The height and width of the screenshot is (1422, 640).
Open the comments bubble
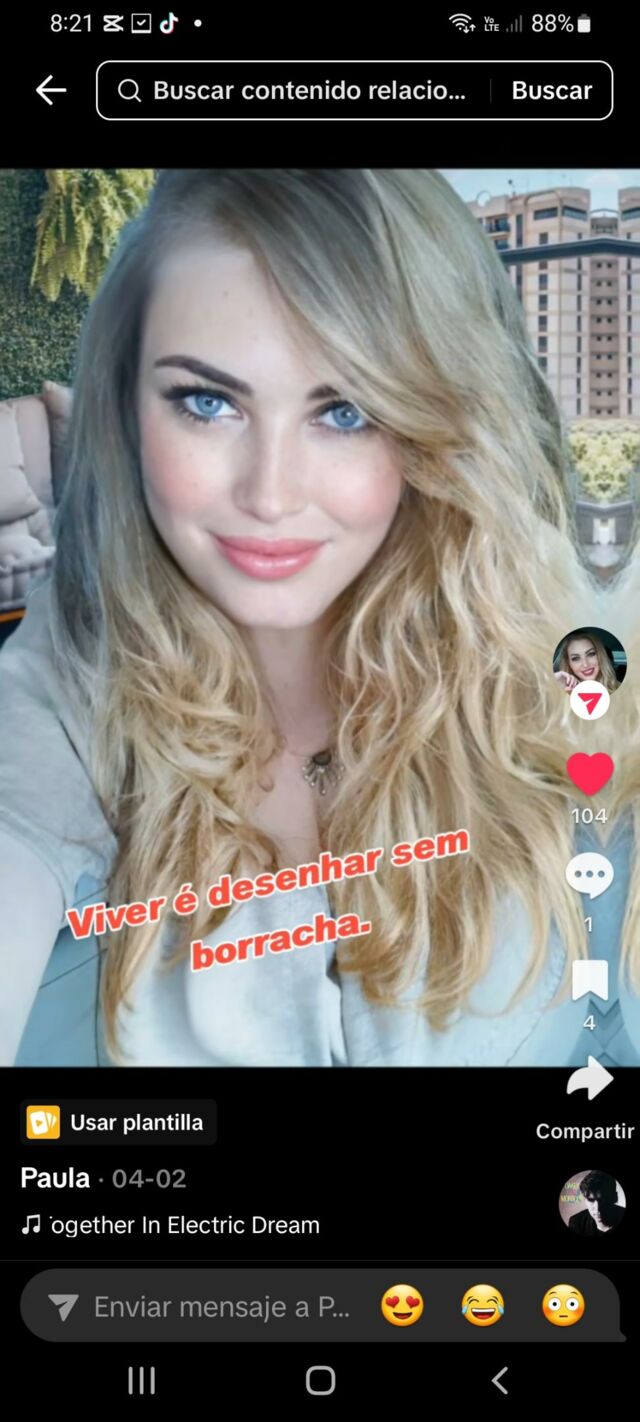pos(589,876)
